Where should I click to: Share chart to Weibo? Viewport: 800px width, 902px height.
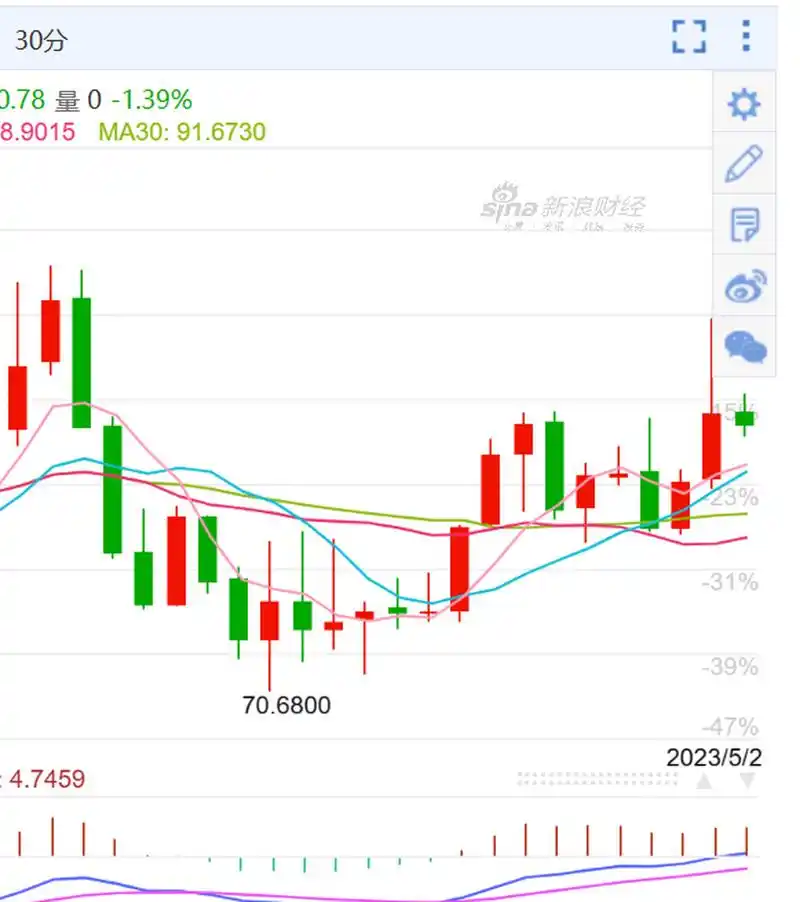pos(745,287)
